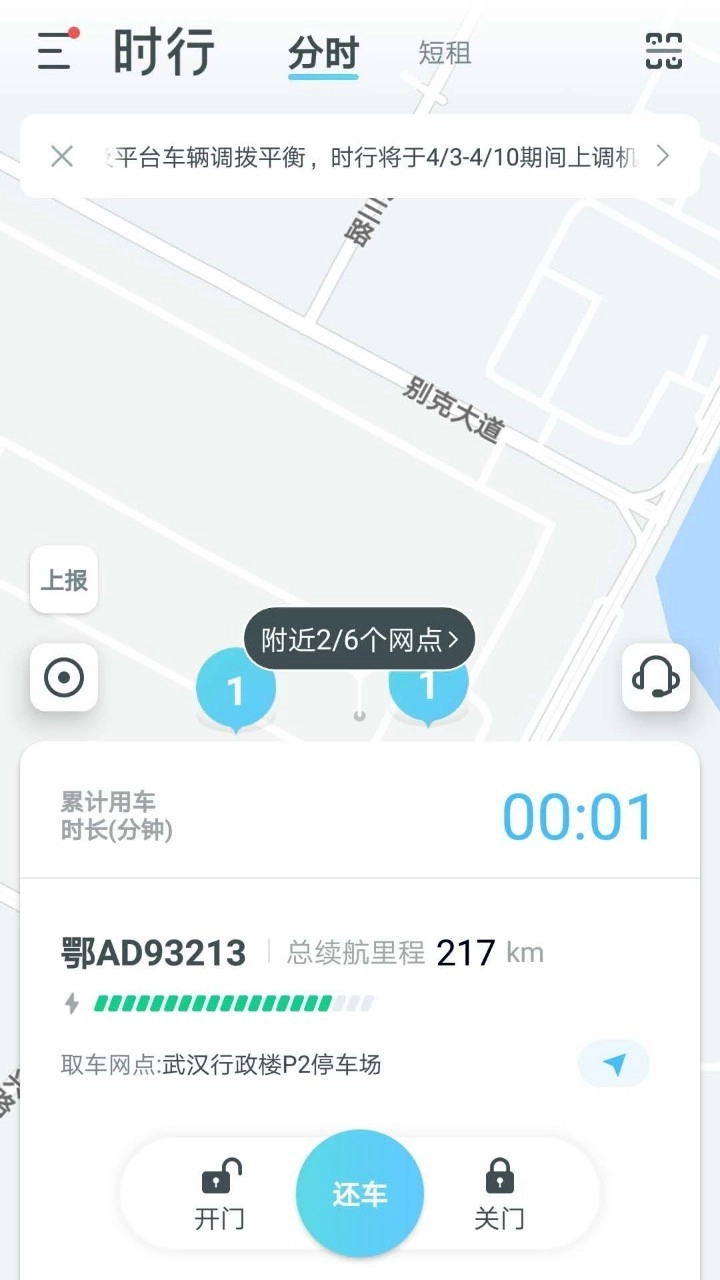Select the left map marker showing 1
Image resolution: width=720 pixels, height=1280 pixels.
[237, 688]
